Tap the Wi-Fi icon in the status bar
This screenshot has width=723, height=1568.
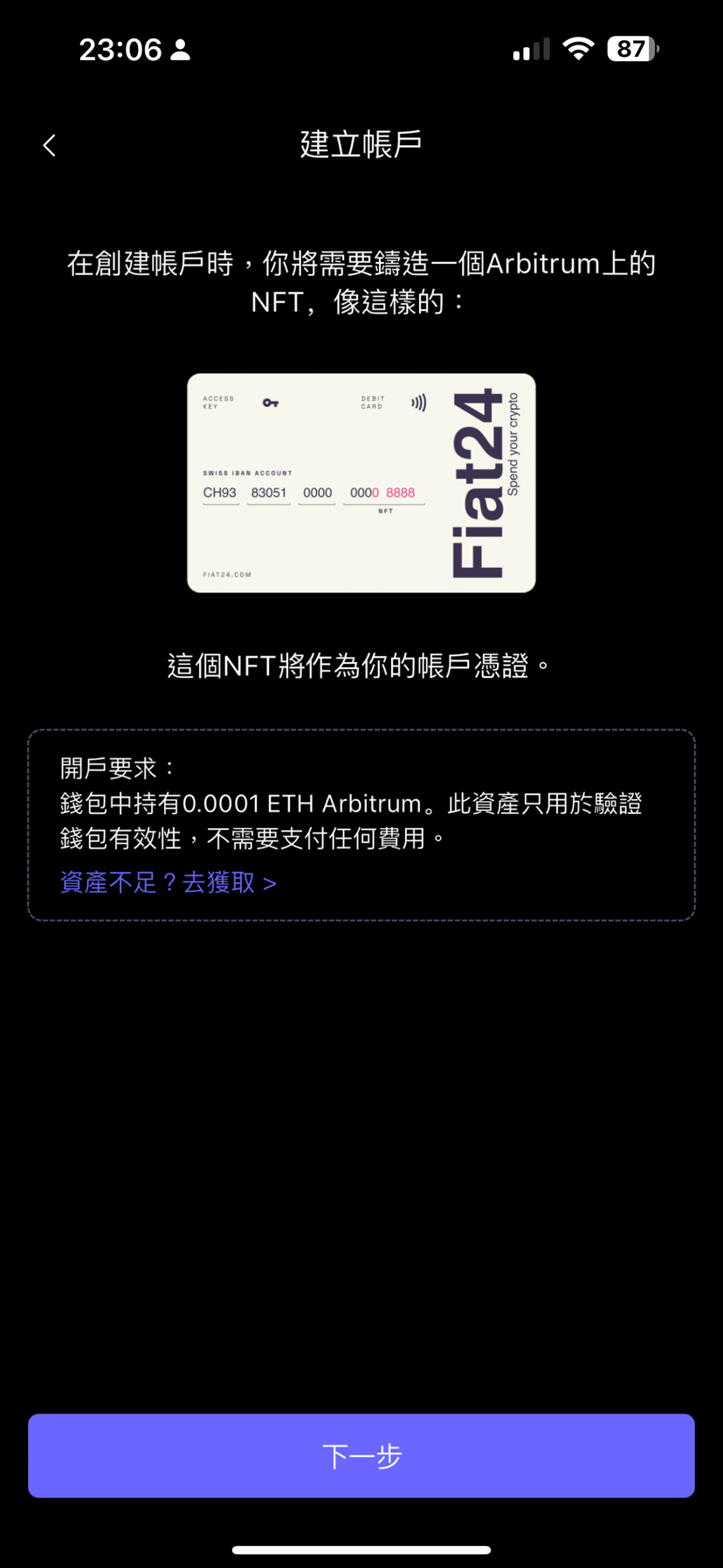coord(579,47)
